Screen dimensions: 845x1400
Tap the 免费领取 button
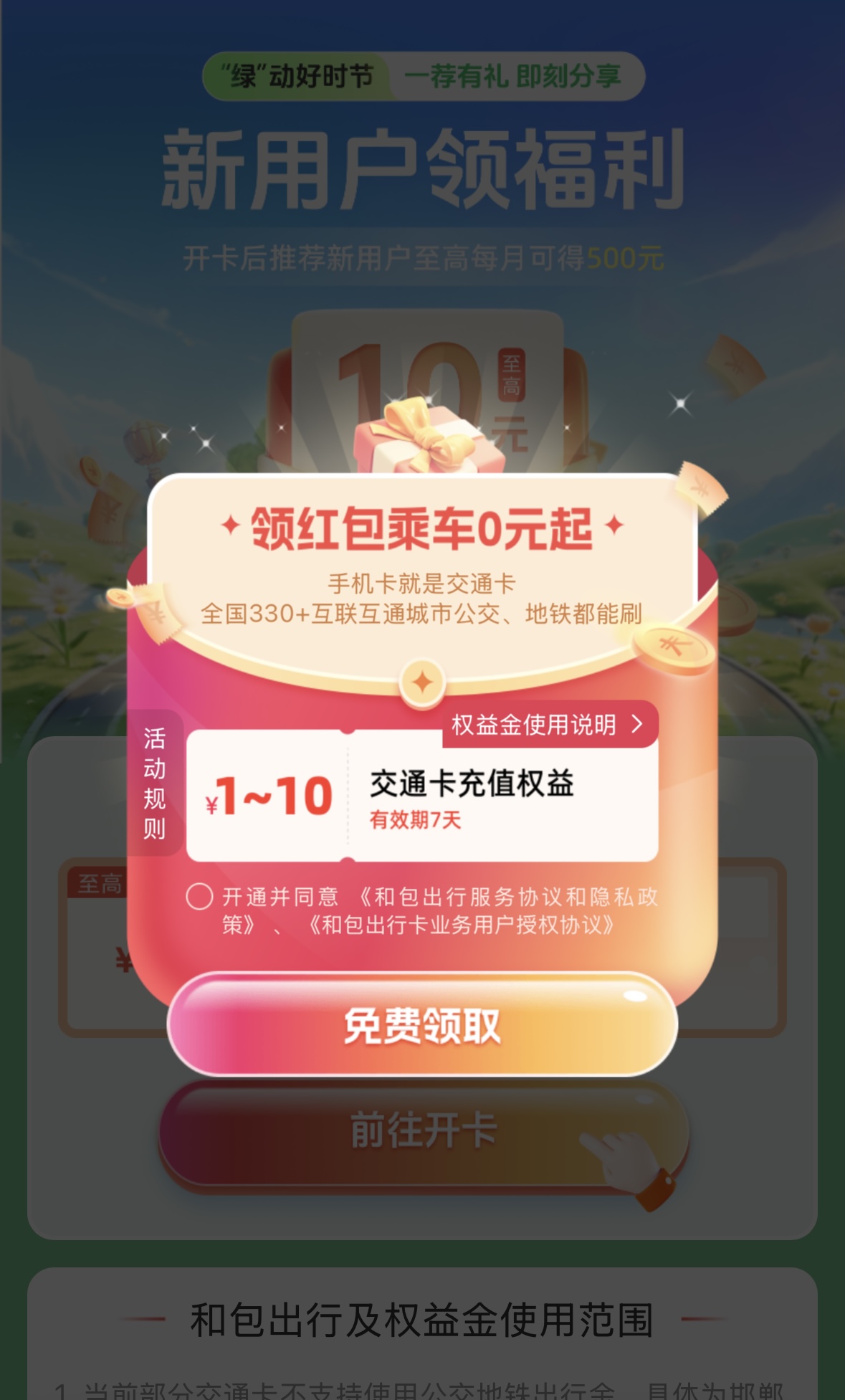[x=422, y=1025]
